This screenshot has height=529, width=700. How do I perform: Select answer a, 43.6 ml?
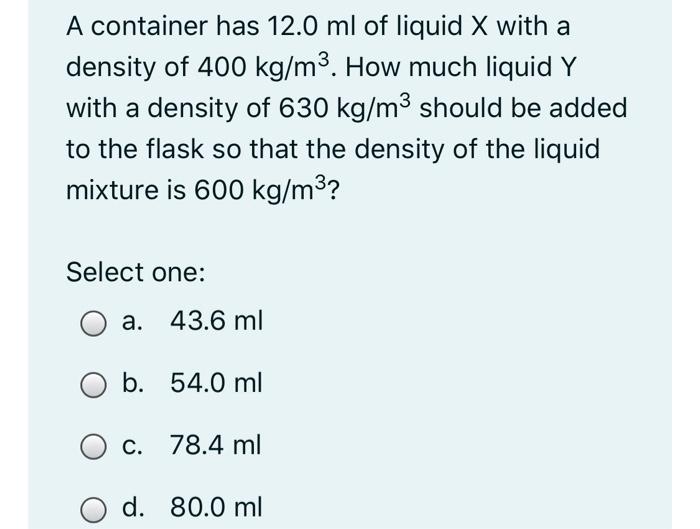click(x=94, y=323)
